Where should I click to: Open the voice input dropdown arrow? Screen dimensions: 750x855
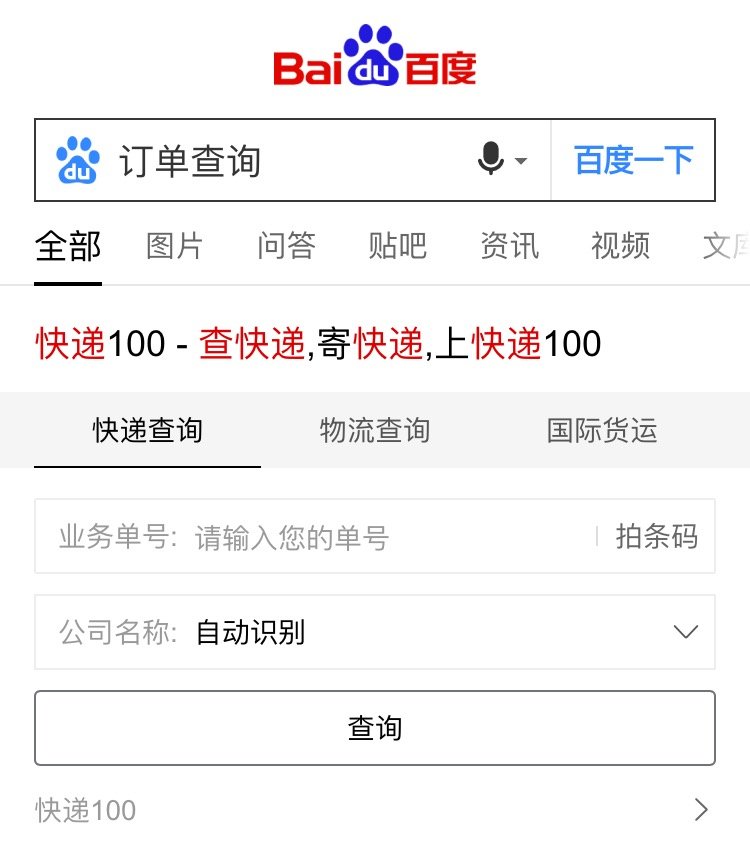point(521,162)
